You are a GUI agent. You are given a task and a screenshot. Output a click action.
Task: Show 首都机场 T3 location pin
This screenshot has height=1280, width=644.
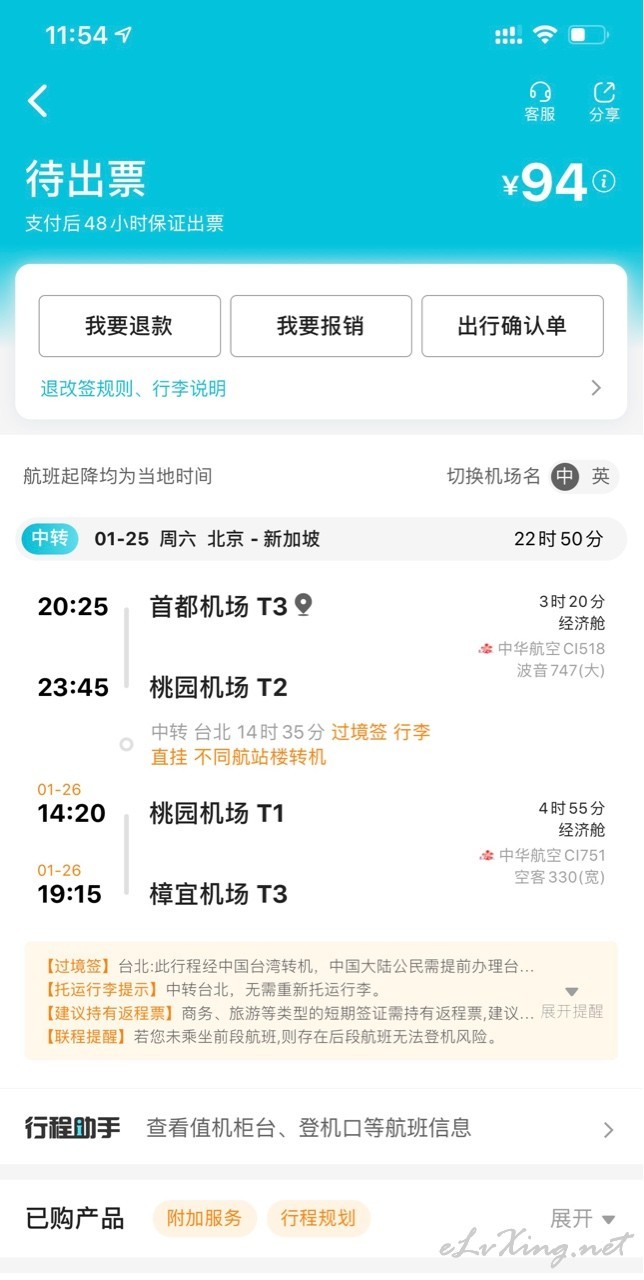point(304,605)
